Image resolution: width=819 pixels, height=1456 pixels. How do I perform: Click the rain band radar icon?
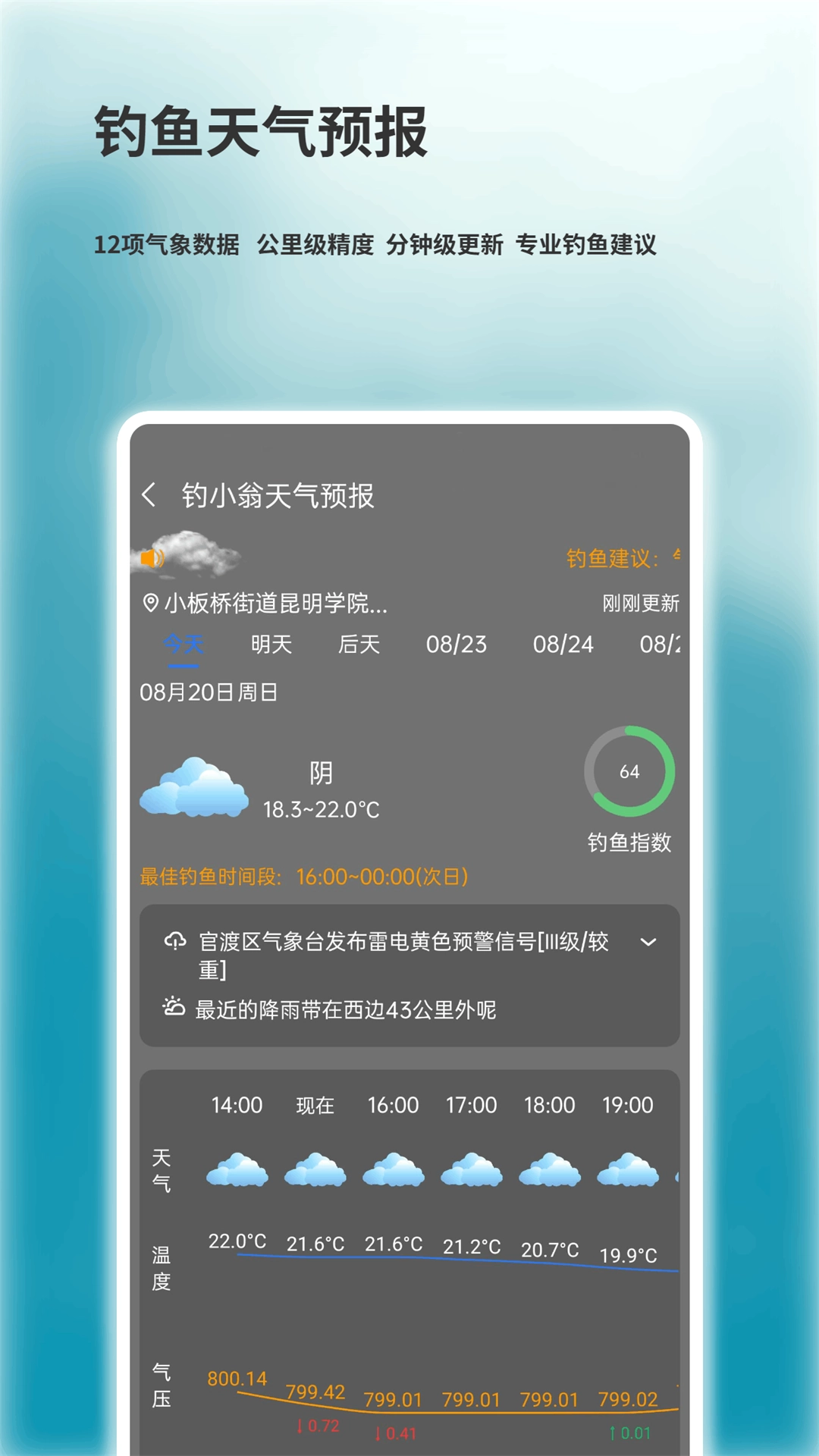click(x=176, y=1009)
